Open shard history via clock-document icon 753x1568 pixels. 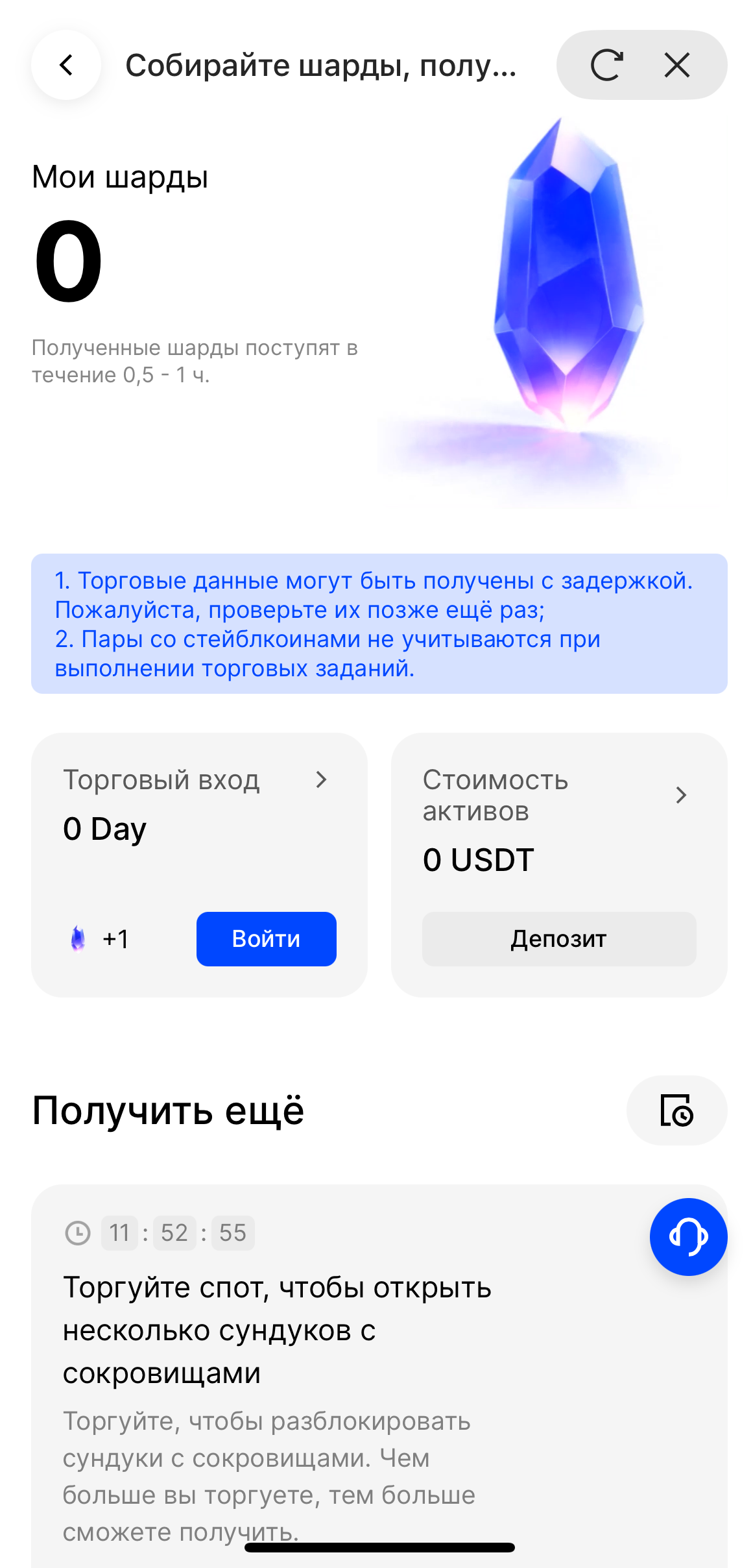(x=676, y=1110)
